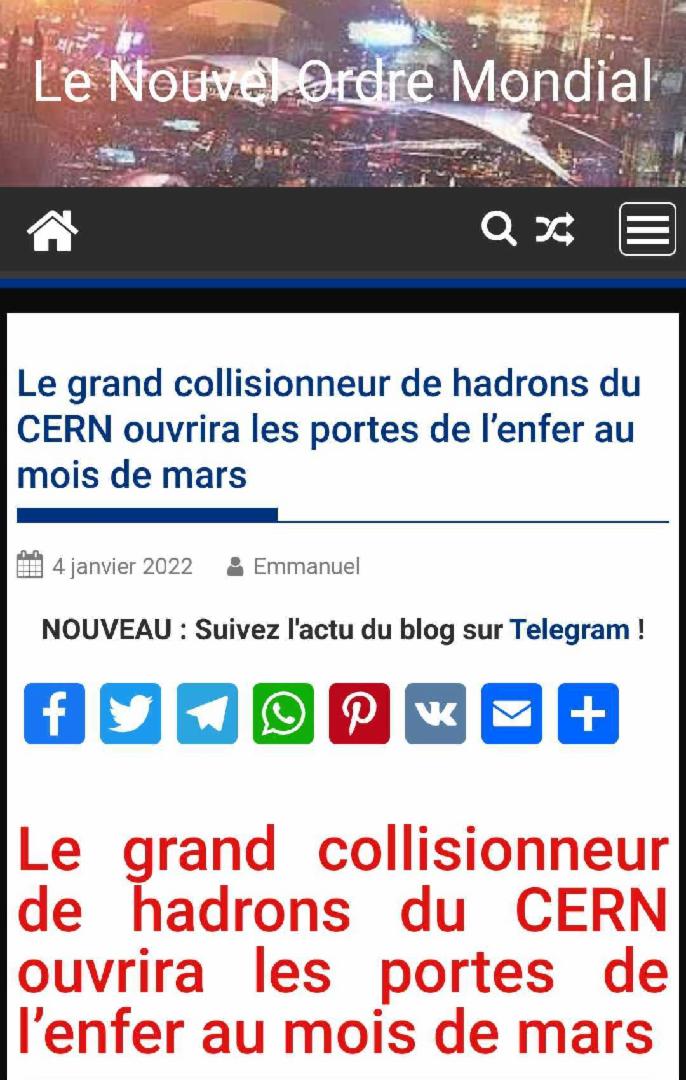Share the article on Facebook
The width and height of the screenshot is (686, 1080).
[x=54, y=714]
